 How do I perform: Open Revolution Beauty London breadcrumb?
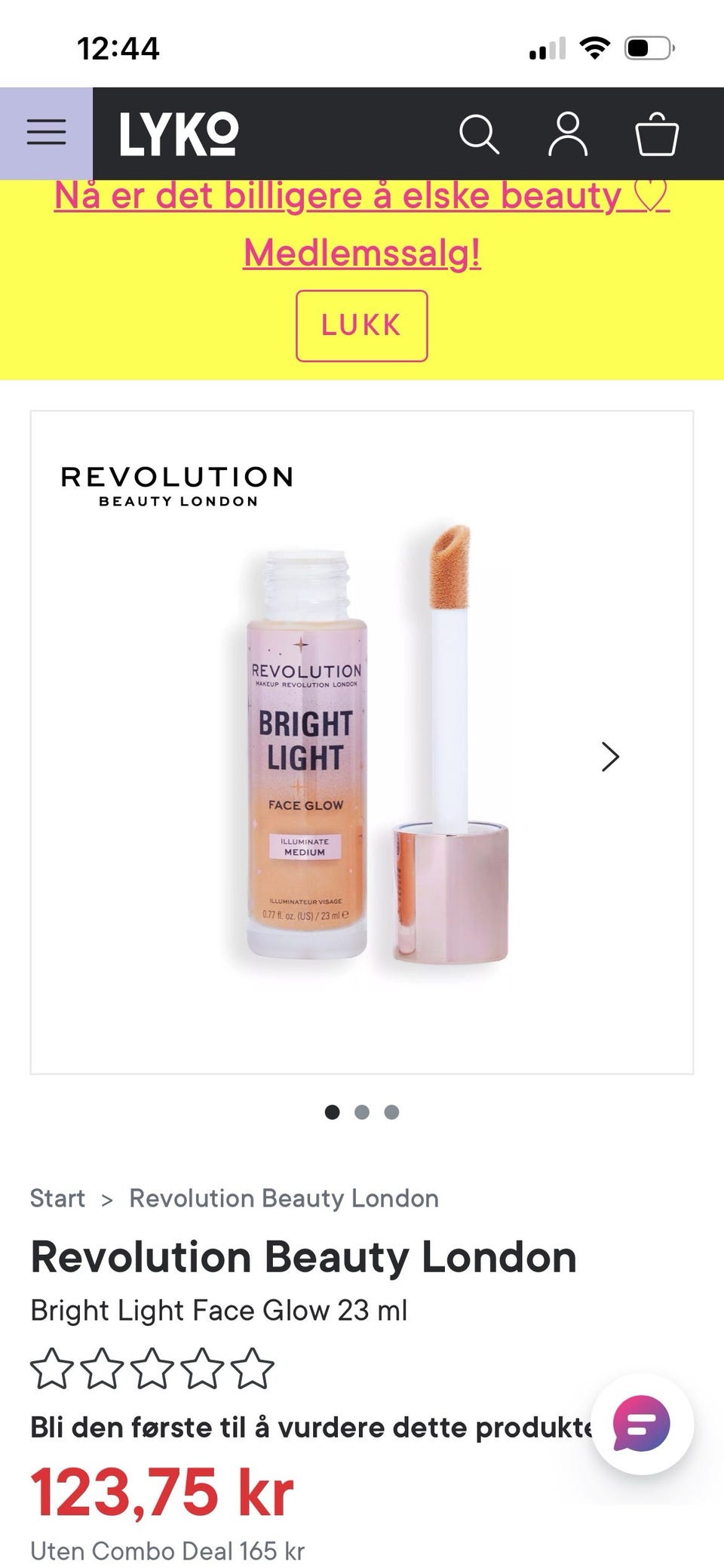tap(284, 1198)
